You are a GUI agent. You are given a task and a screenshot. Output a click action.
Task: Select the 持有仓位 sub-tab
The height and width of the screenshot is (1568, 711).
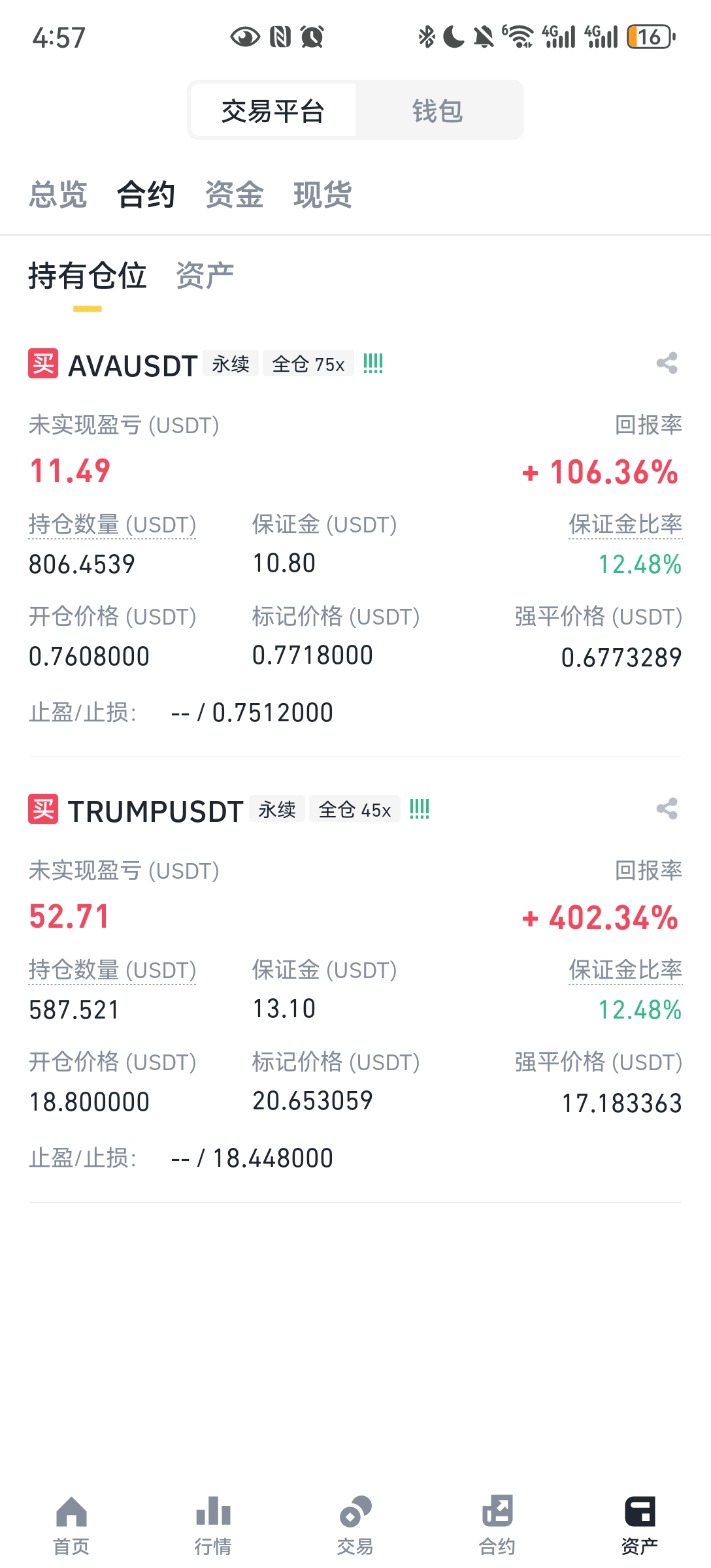click(88, 276)
